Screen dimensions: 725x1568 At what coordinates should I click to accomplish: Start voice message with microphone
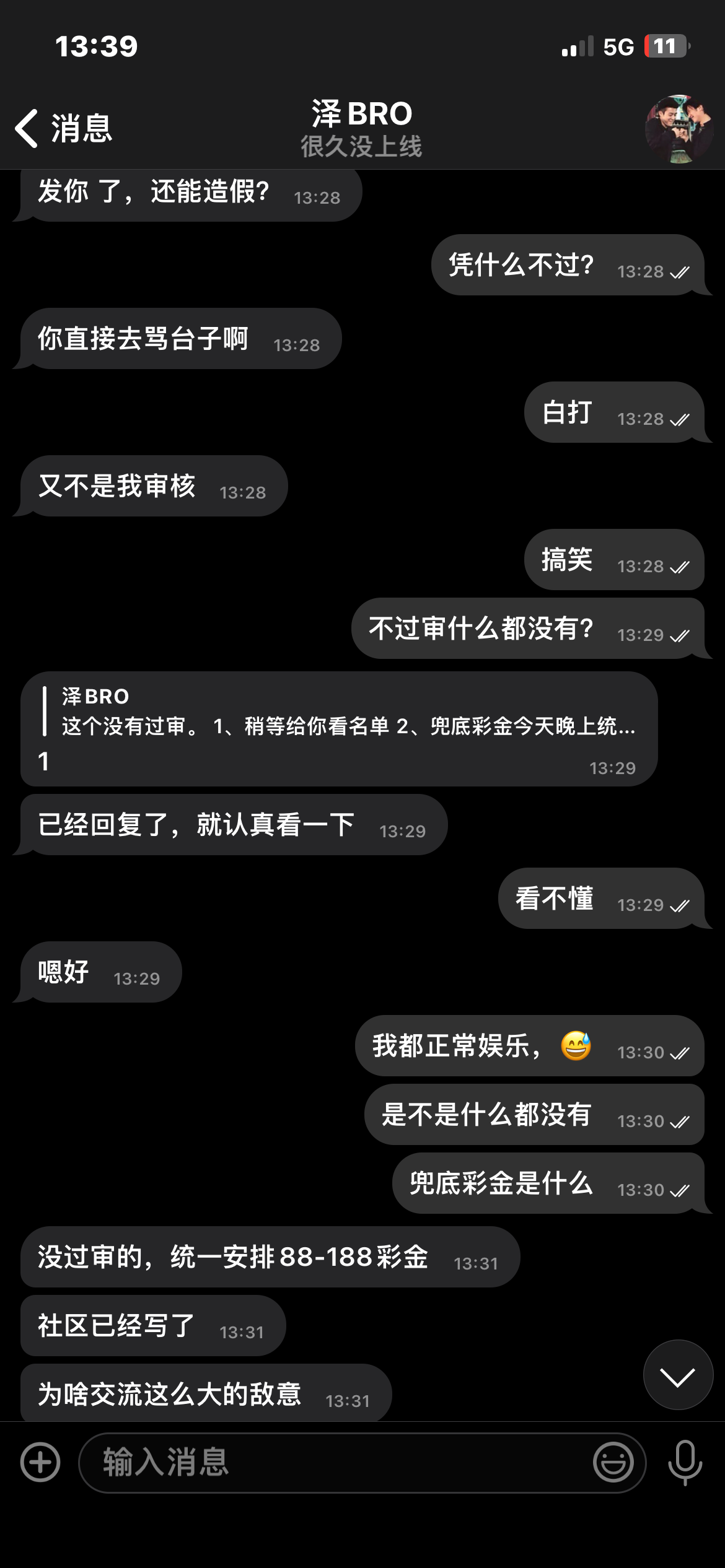[685, 1463]
